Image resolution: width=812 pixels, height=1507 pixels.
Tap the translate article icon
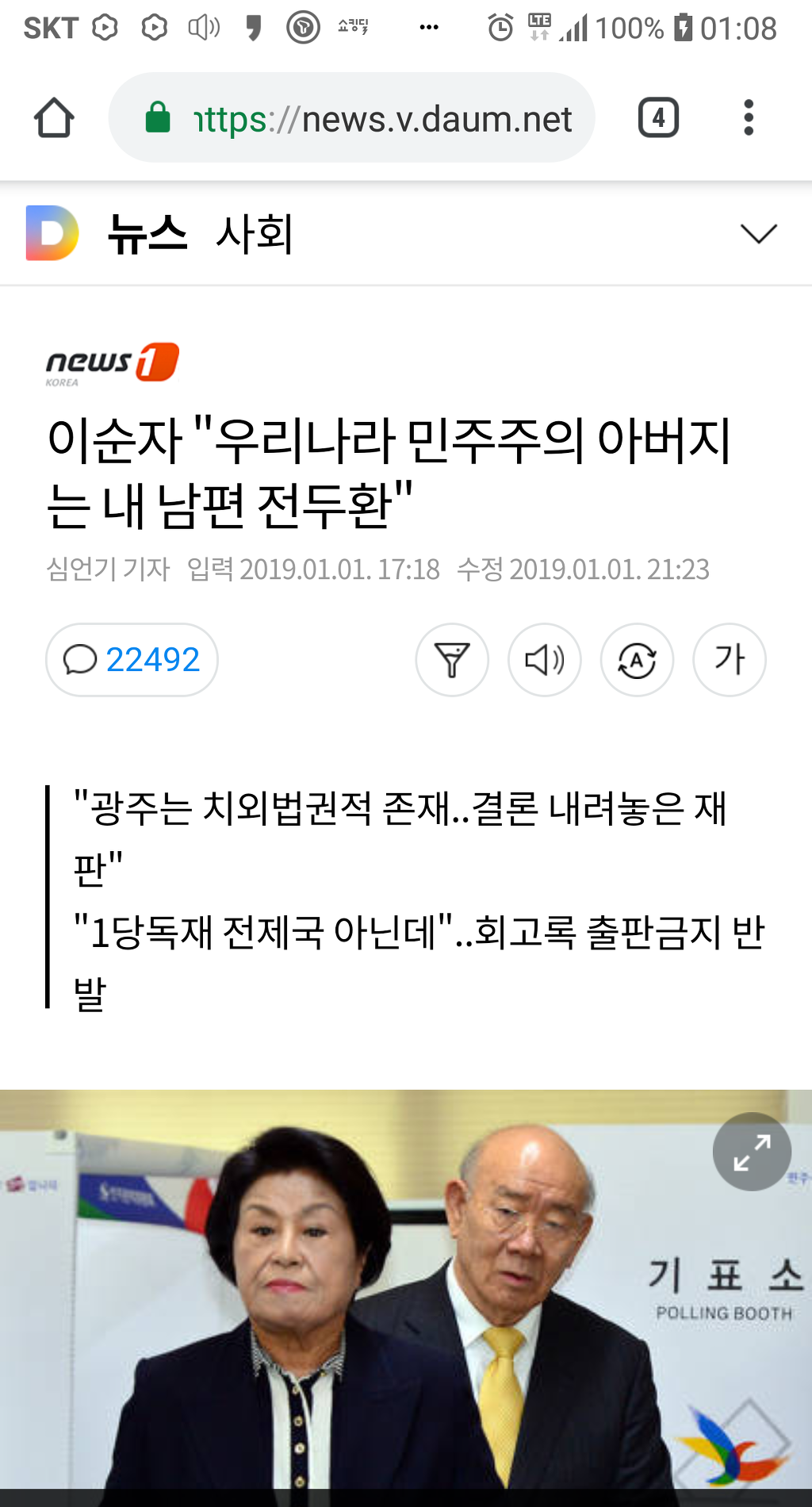[637, 659]
